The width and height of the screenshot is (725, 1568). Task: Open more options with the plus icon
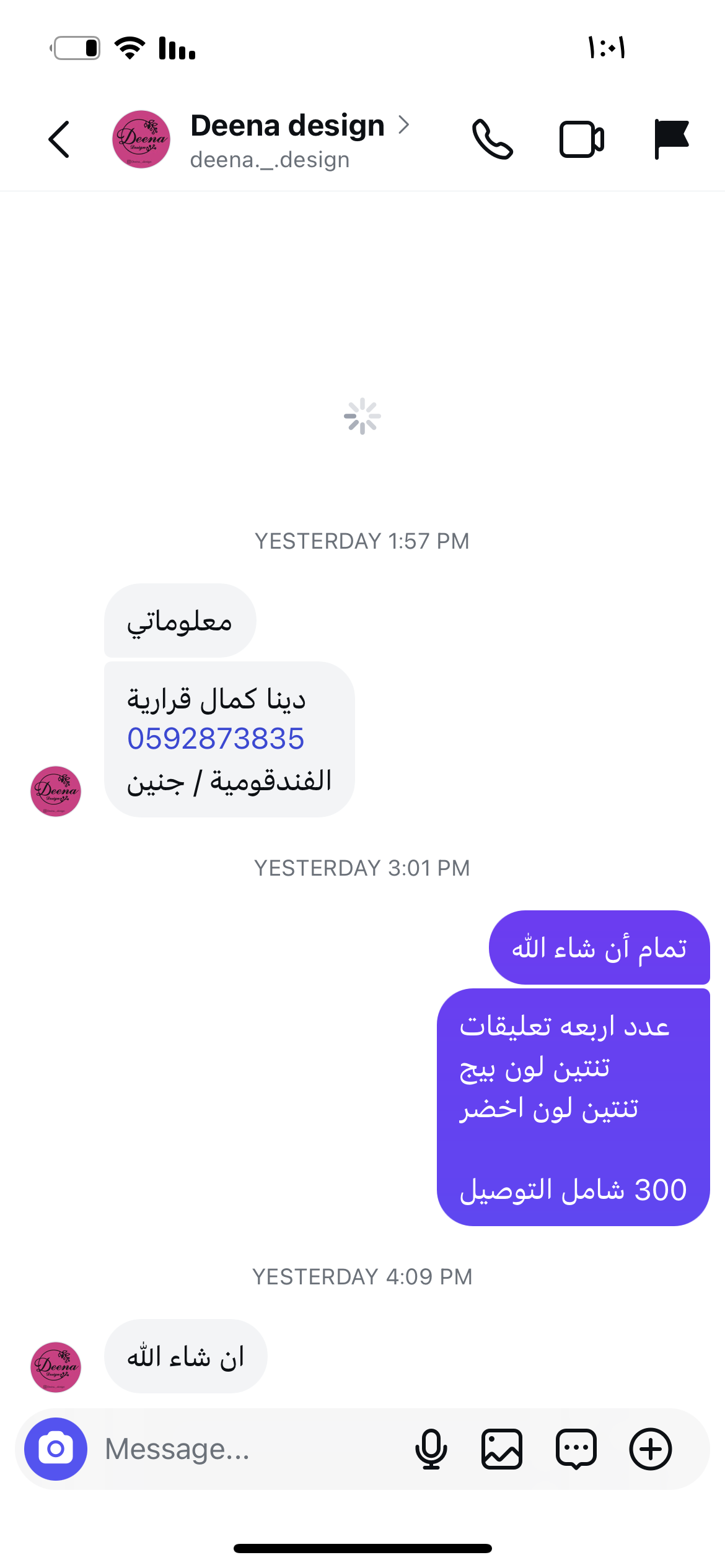point(650,1448)
